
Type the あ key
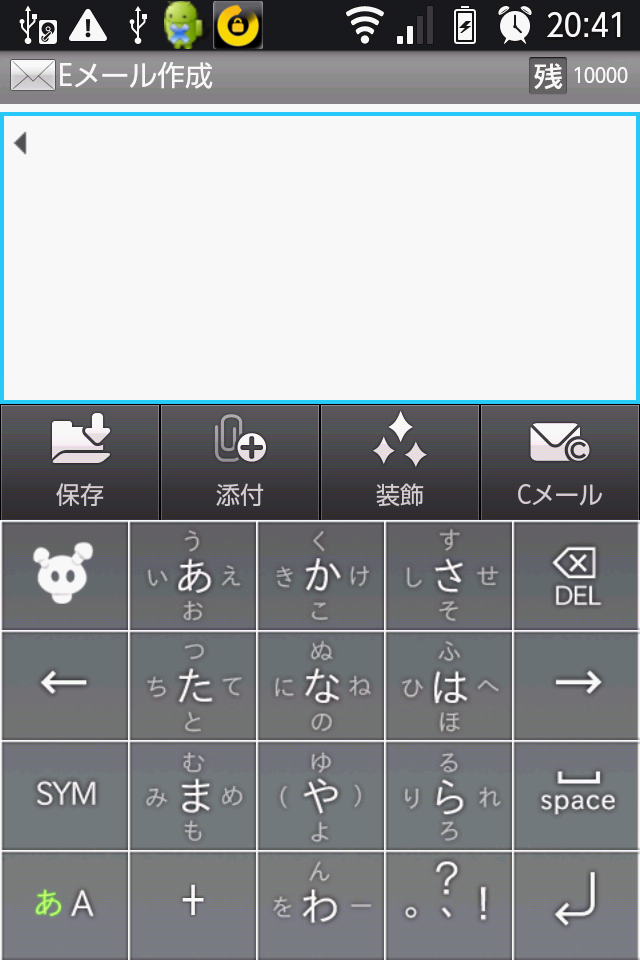coord(193,576)
